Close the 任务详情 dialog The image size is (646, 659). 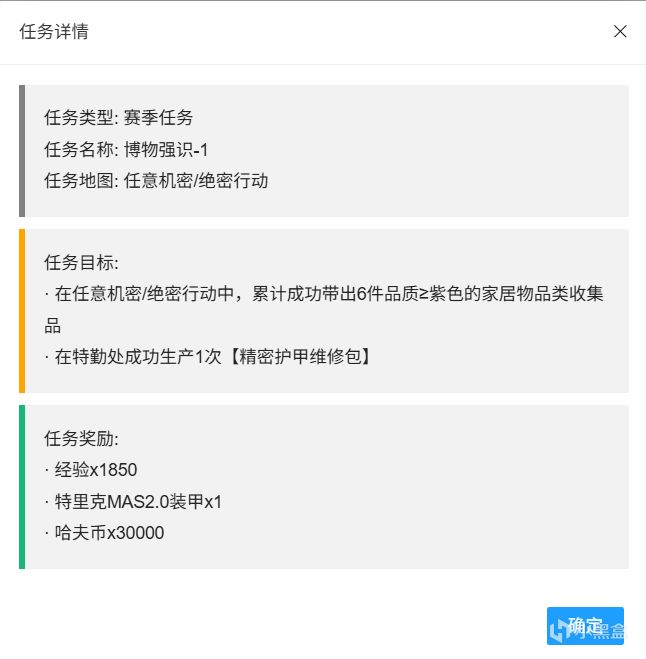pos(620,31)
